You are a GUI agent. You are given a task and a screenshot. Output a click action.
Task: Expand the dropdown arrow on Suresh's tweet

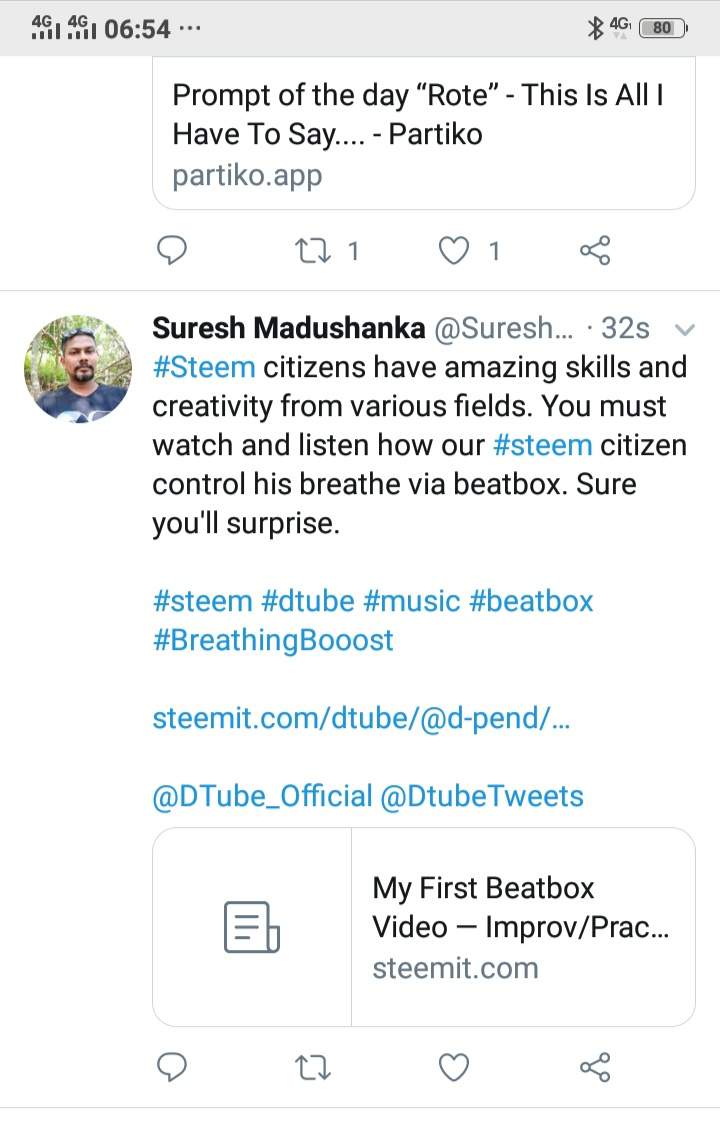pos(685,329)
